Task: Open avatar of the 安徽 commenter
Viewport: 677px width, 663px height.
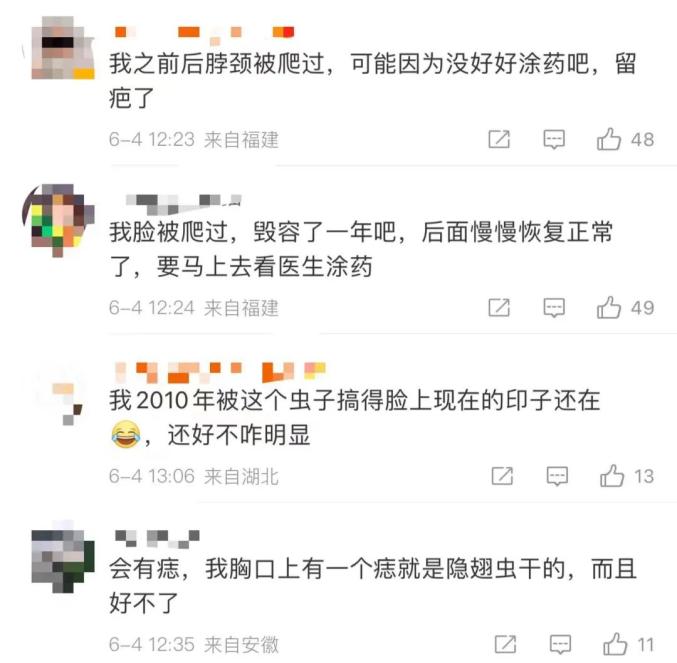Action: pos(63,559)
